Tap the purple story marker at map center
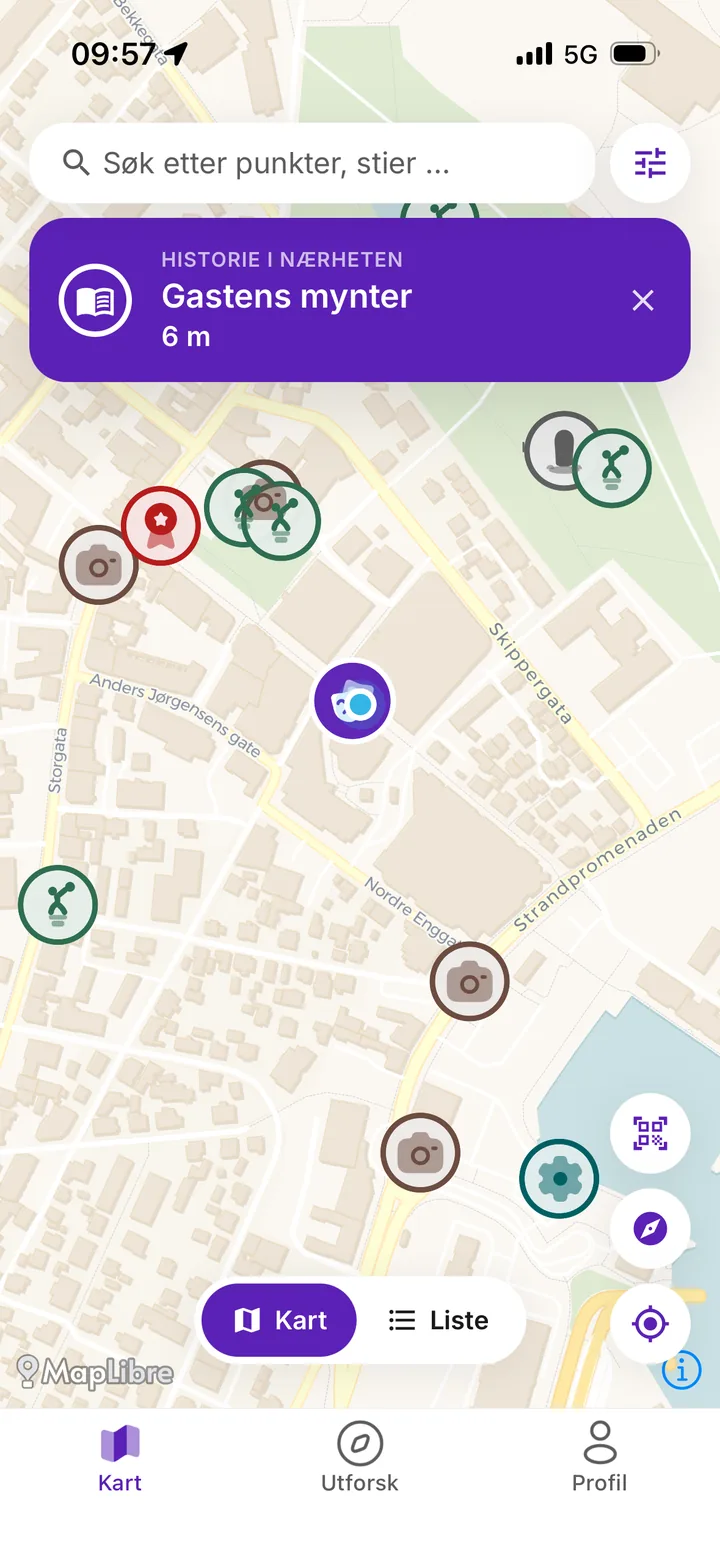The image size is (720, 1560). (352, 703)
